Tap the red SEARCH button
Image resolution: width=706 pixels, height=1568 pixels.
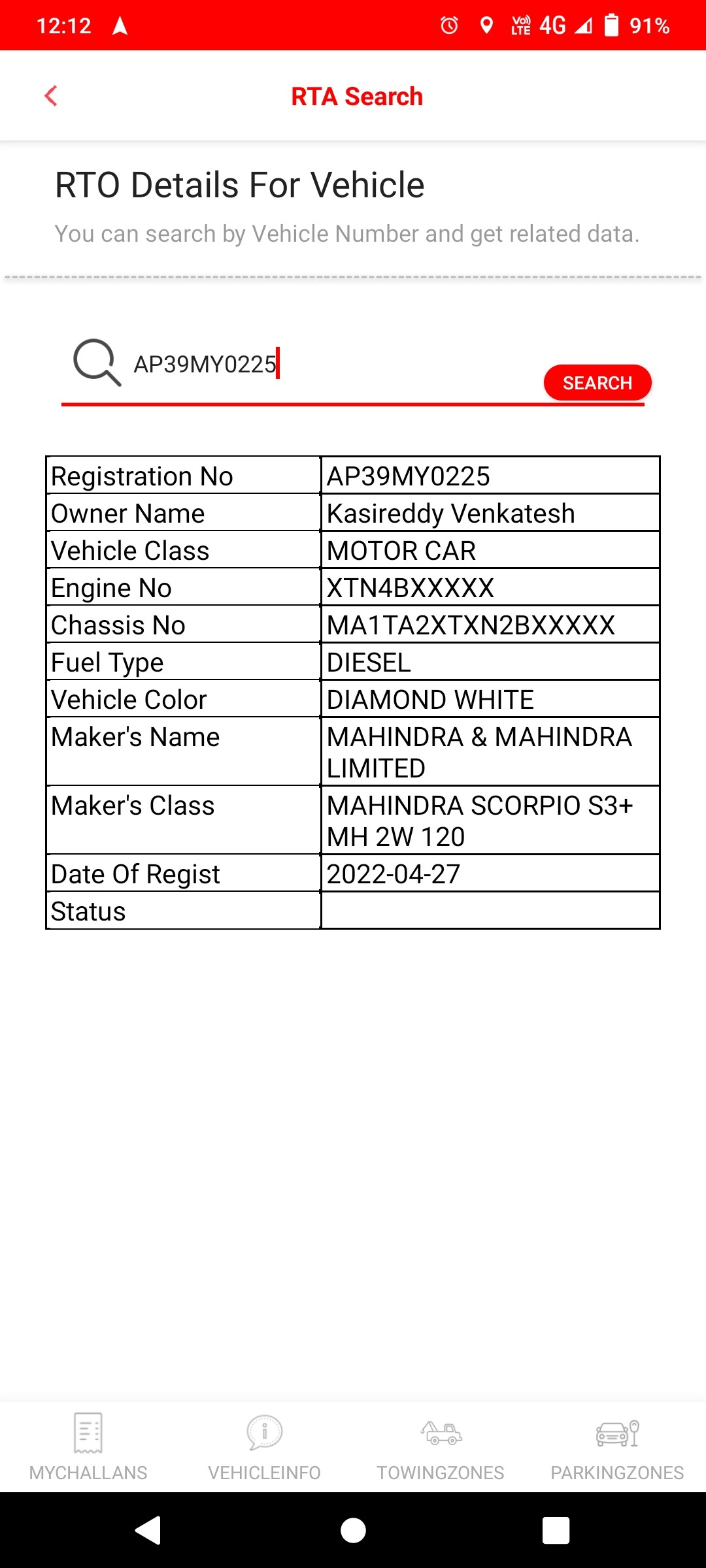(x=597, y=382)
